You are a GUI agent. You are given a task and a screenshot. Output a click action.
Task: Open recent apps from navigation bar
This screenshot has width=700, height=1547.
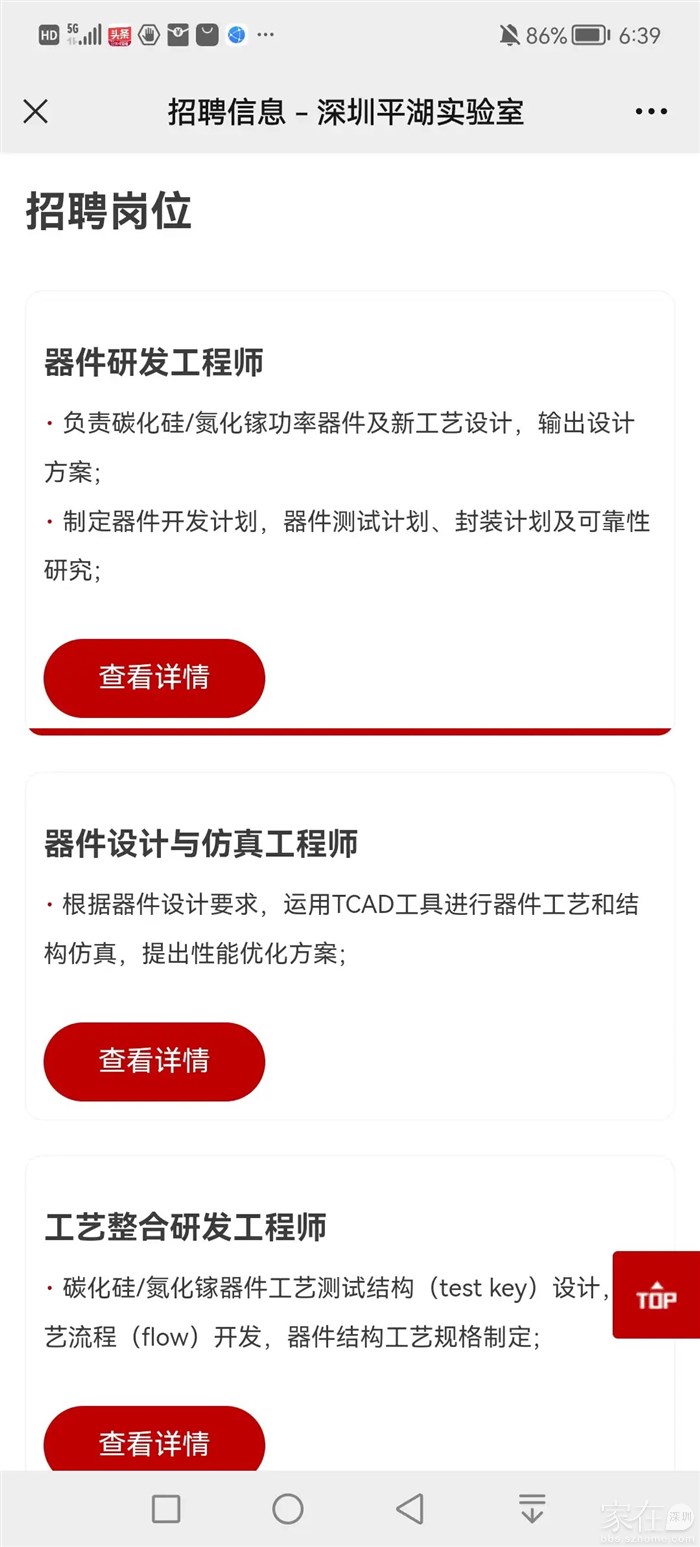click(166, 1508)
